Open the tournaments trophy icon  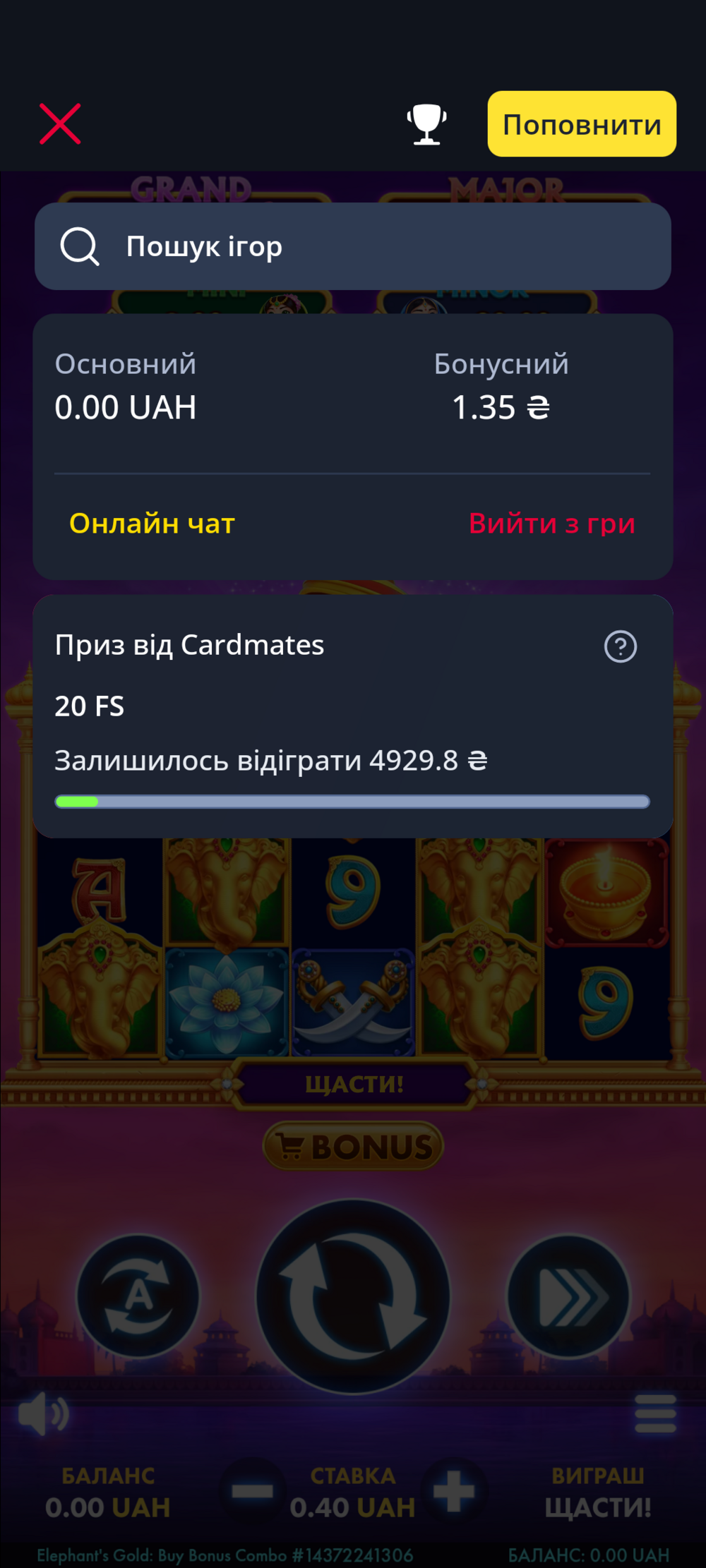coord(426,124)
